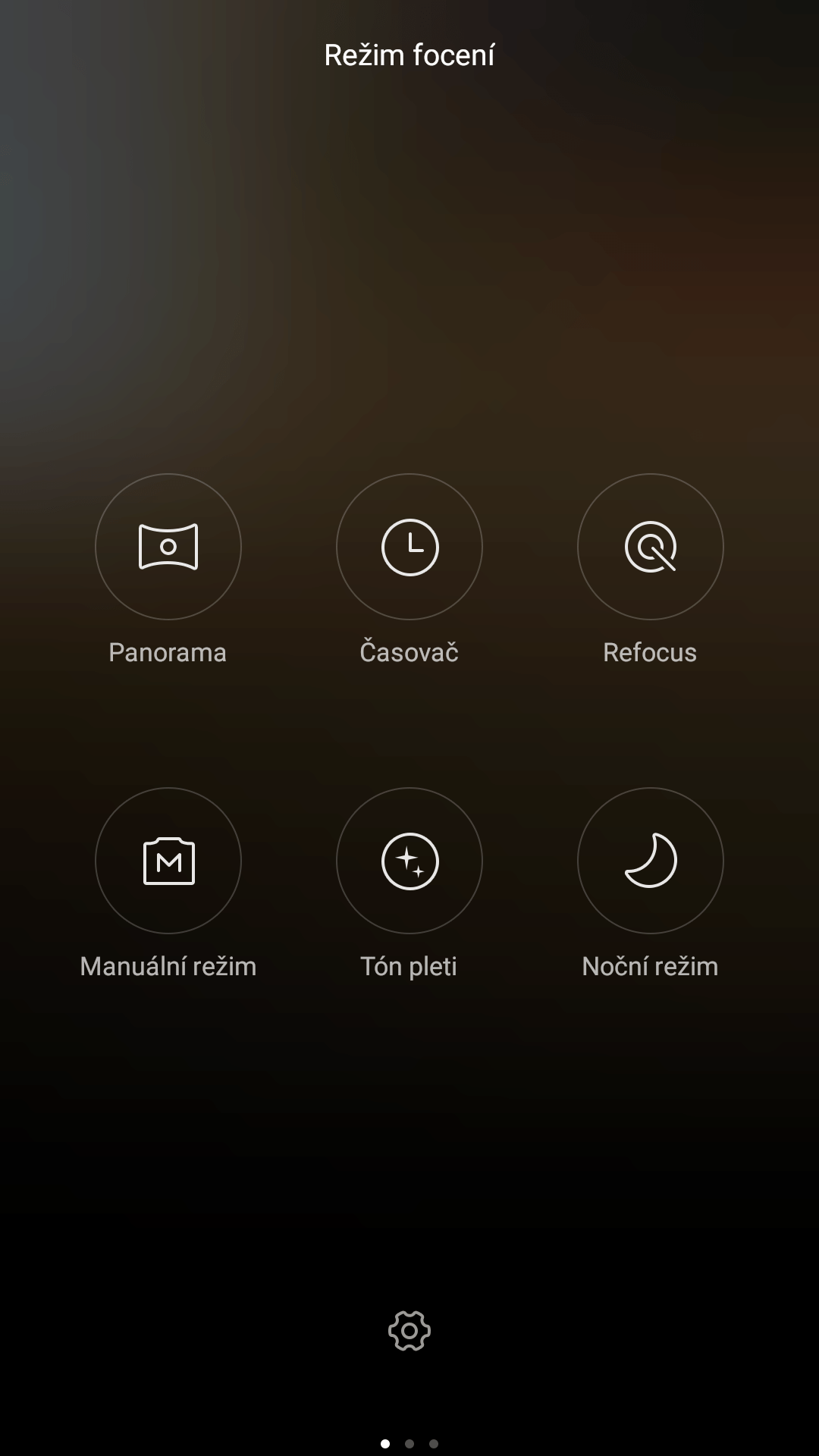Enable Noční režim night mode
This screenshot has width=819, height=1456.
(x=651, y=861)
